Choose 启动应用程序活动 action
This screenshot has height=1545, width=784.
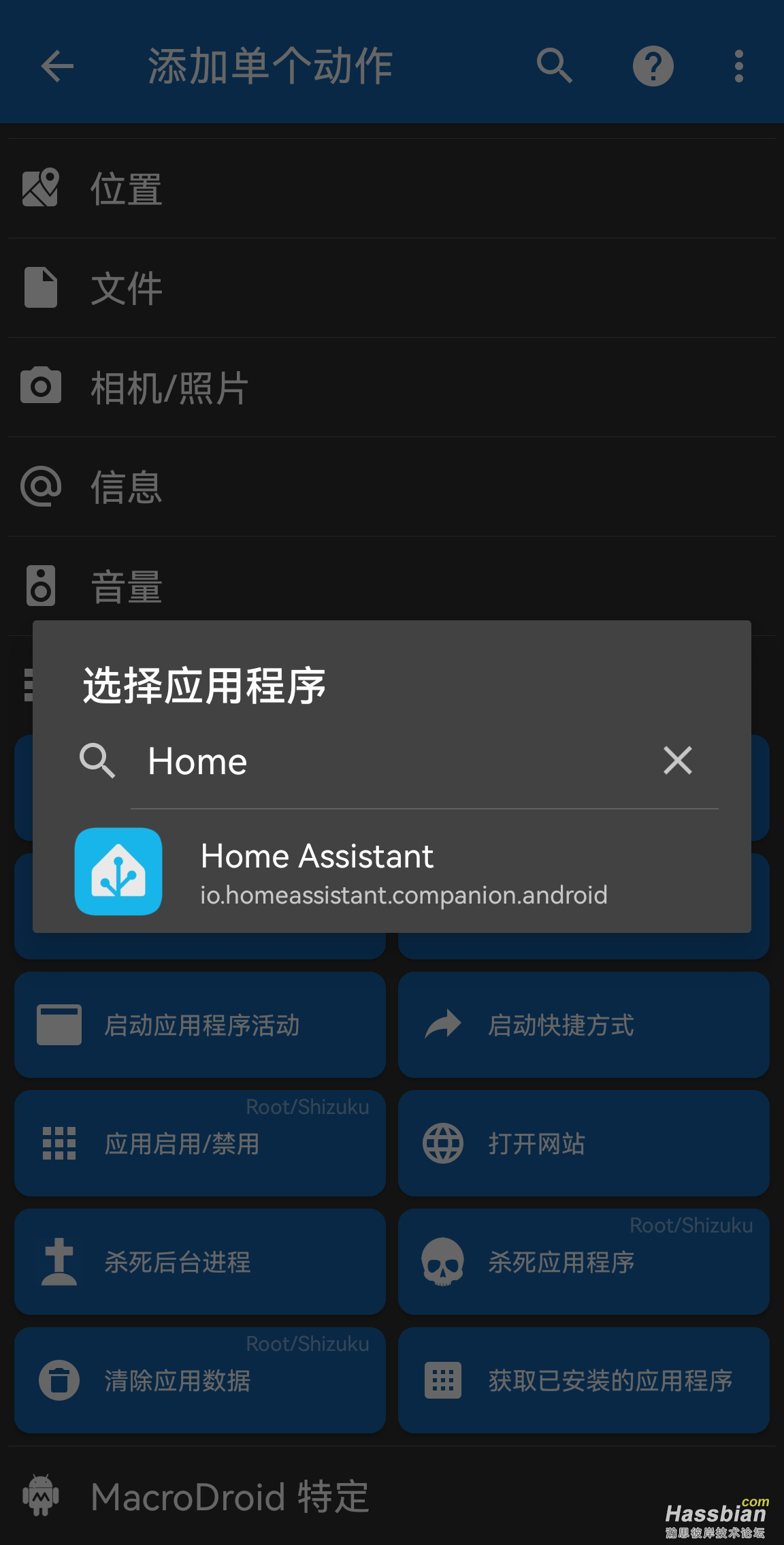point(200,1025)
